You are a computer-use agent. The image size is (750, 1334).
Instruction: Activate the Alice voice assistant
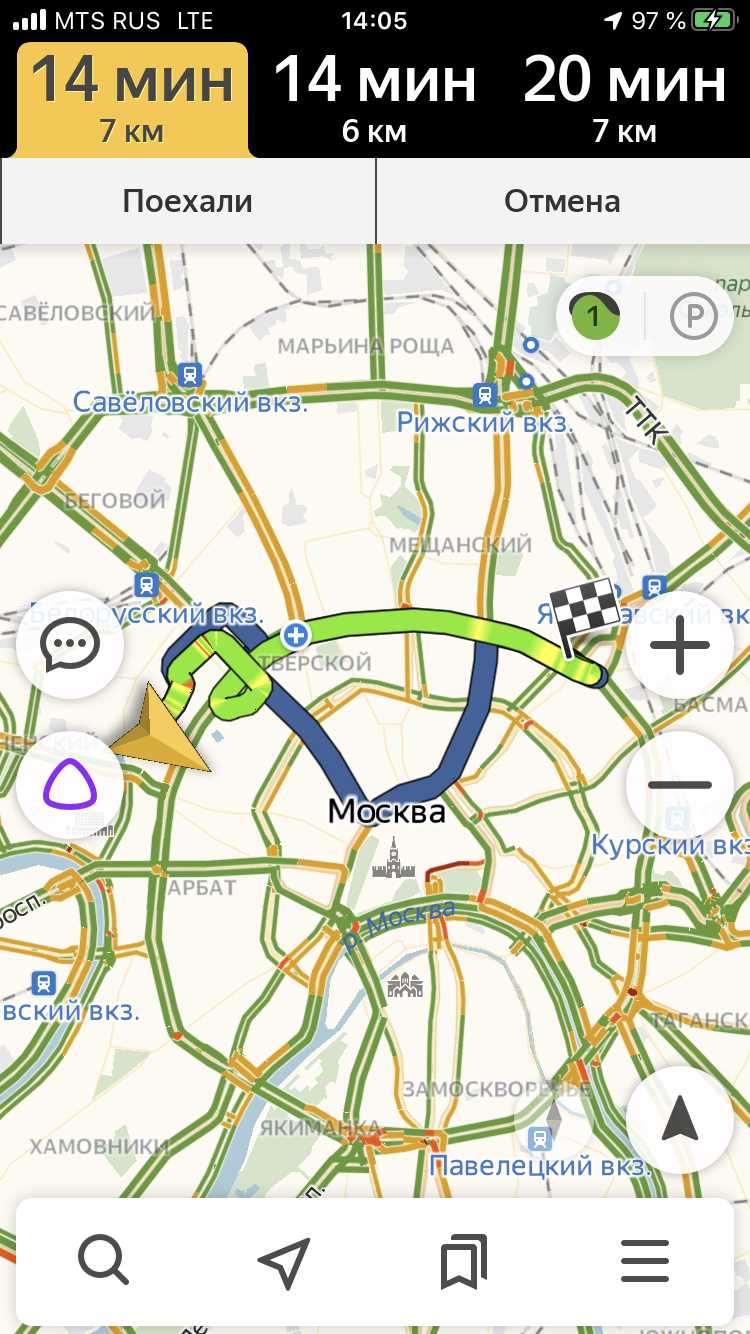click(70, 785)
